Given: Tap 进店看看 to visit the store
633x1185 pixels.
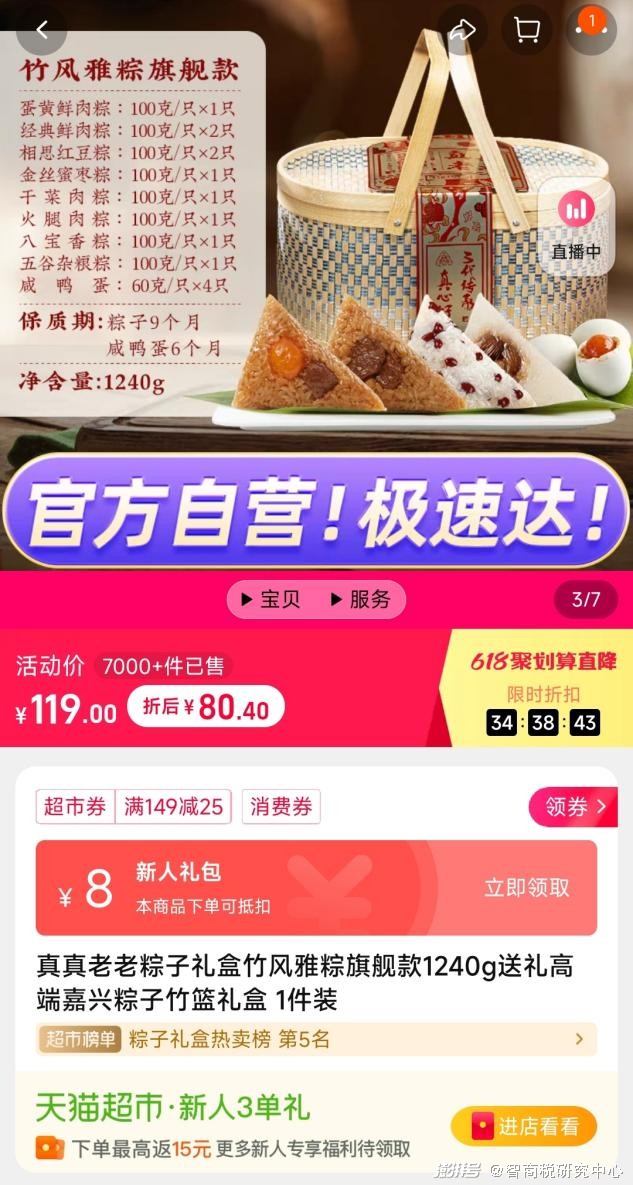Looking at the screenshot, I should [524, 1127].
